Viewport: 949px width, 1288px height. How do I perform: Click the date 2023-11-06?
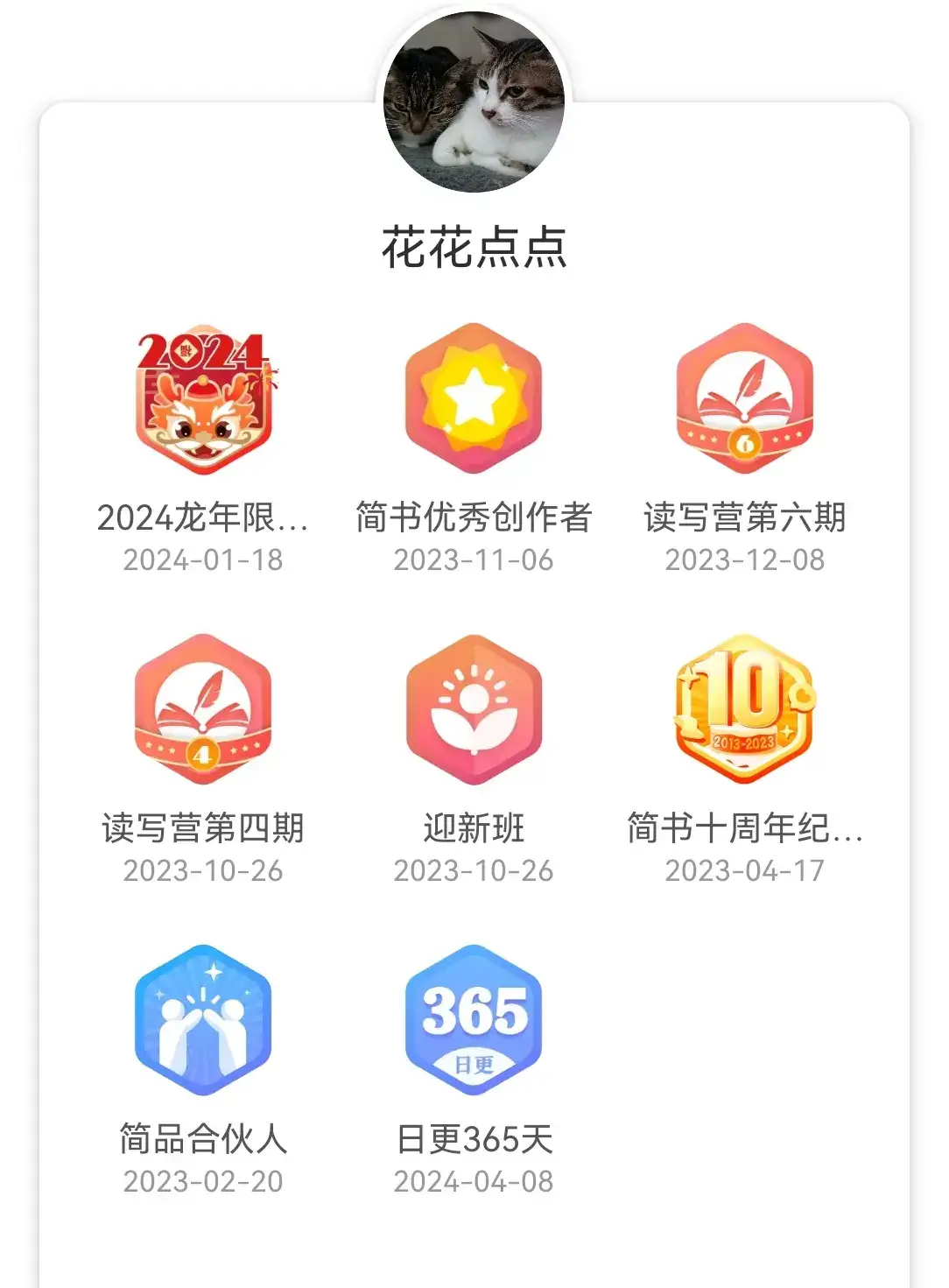[474, 560]
